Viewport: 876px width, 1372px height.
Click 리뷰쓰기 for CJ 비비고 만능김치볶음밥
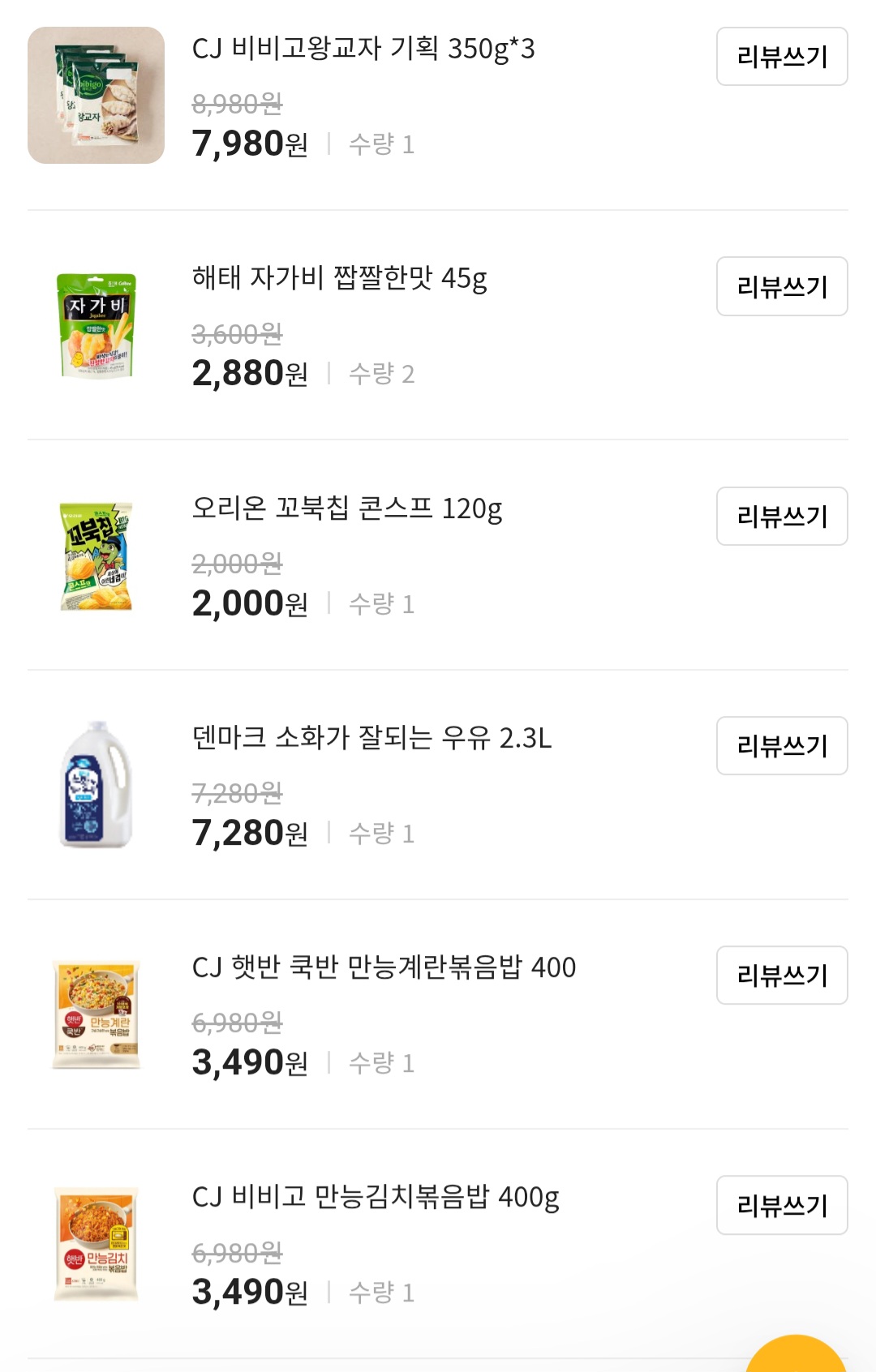coord(781,1207)
